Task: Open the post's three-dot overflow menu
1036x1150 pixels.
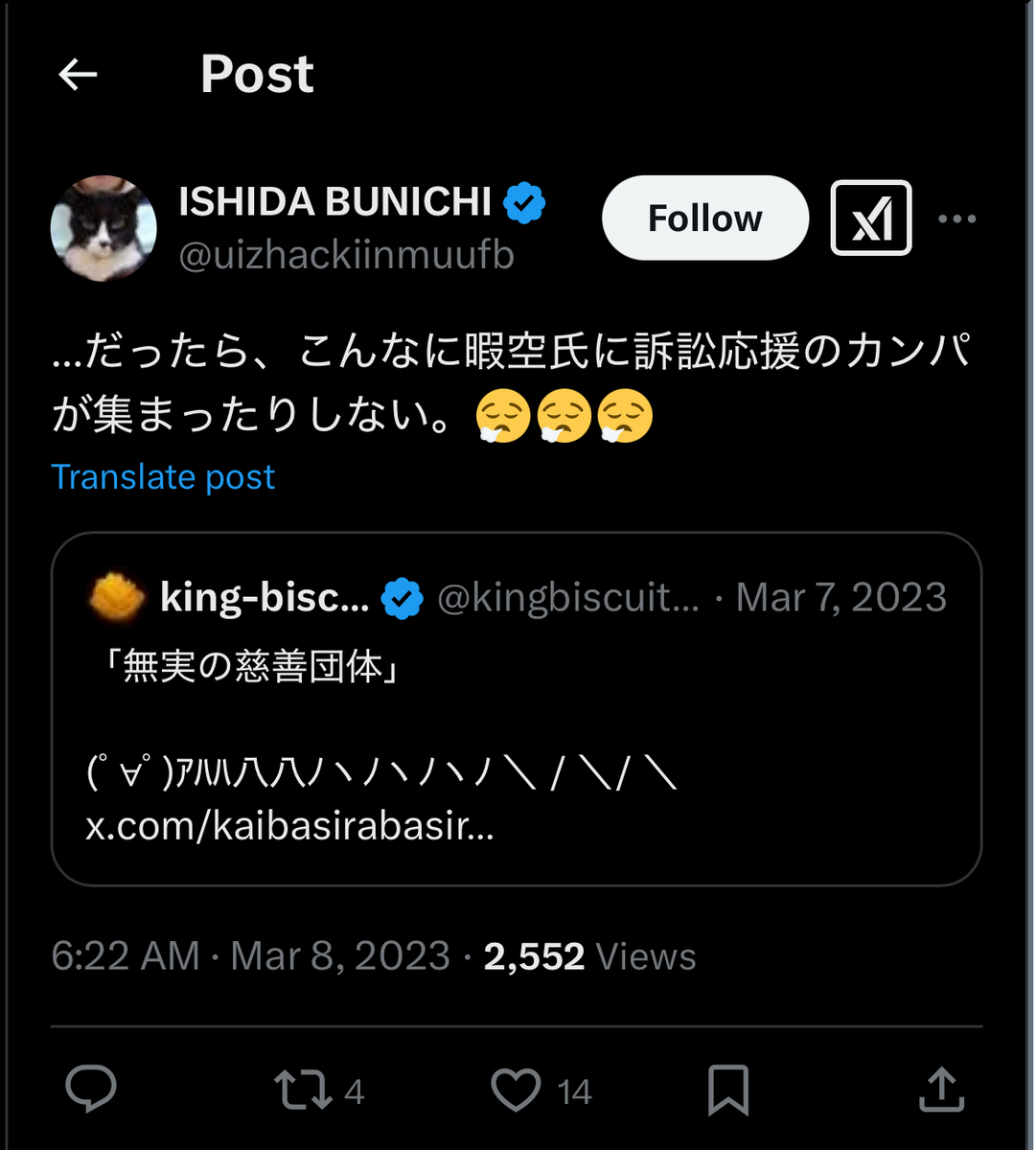Action: point(956,219)
